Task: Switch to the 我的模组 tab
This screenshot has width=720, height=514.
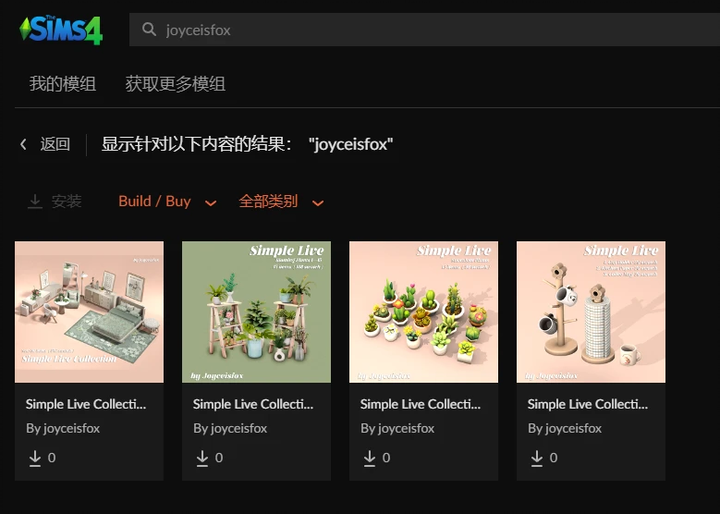Action: pyautogui.click(x=63, y=84)
